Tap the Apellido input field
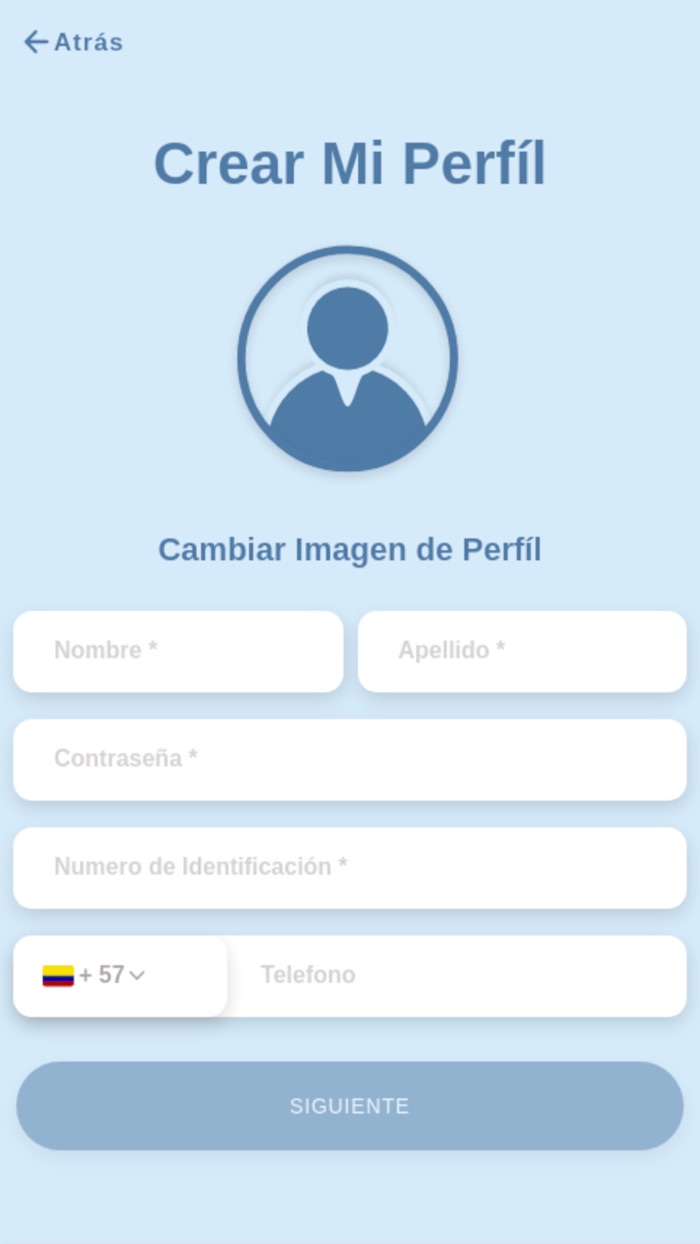The width and height of the screenshot is (700, 1244). (x=522, y=651)
